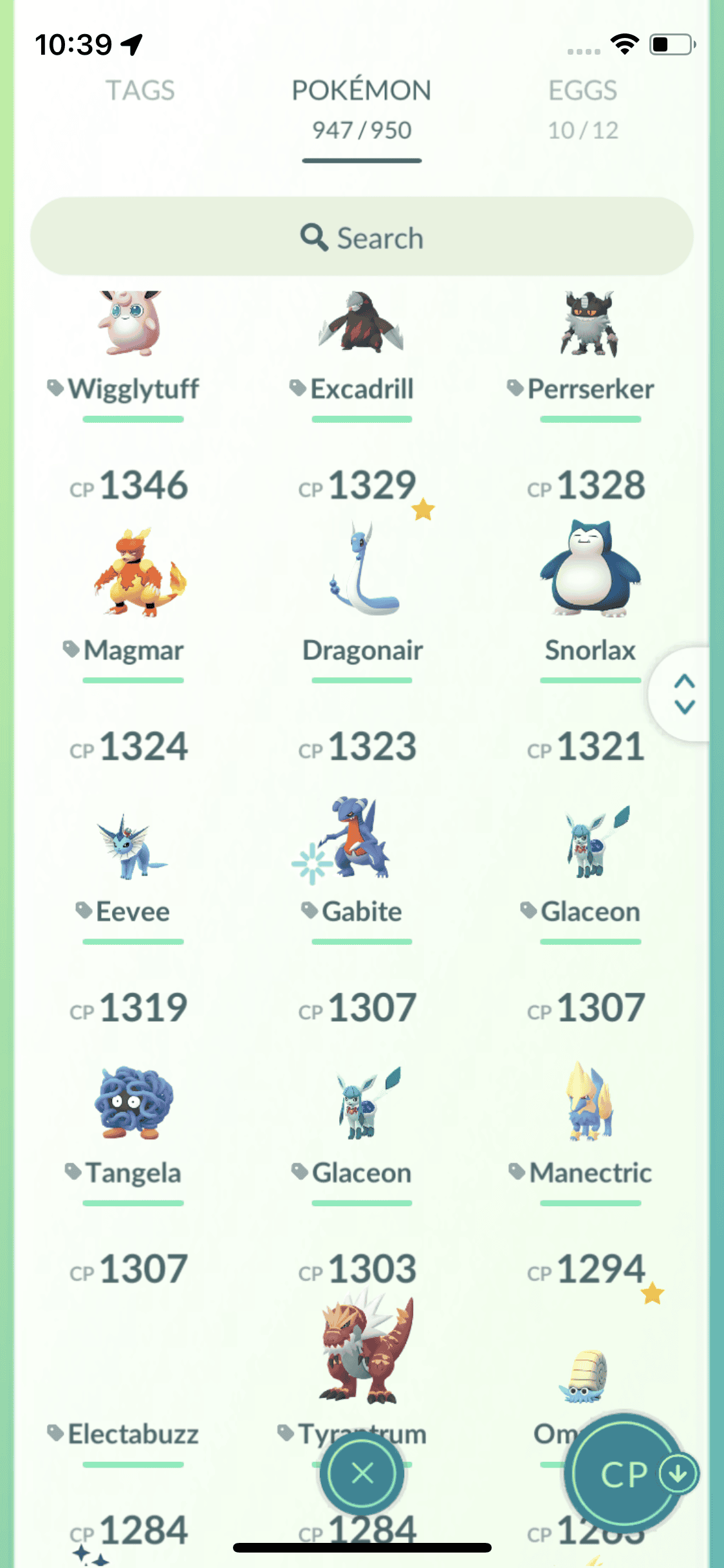Open the fast scroll handle
Screen dimensions: 724x1568
click(x=683, y=694)
